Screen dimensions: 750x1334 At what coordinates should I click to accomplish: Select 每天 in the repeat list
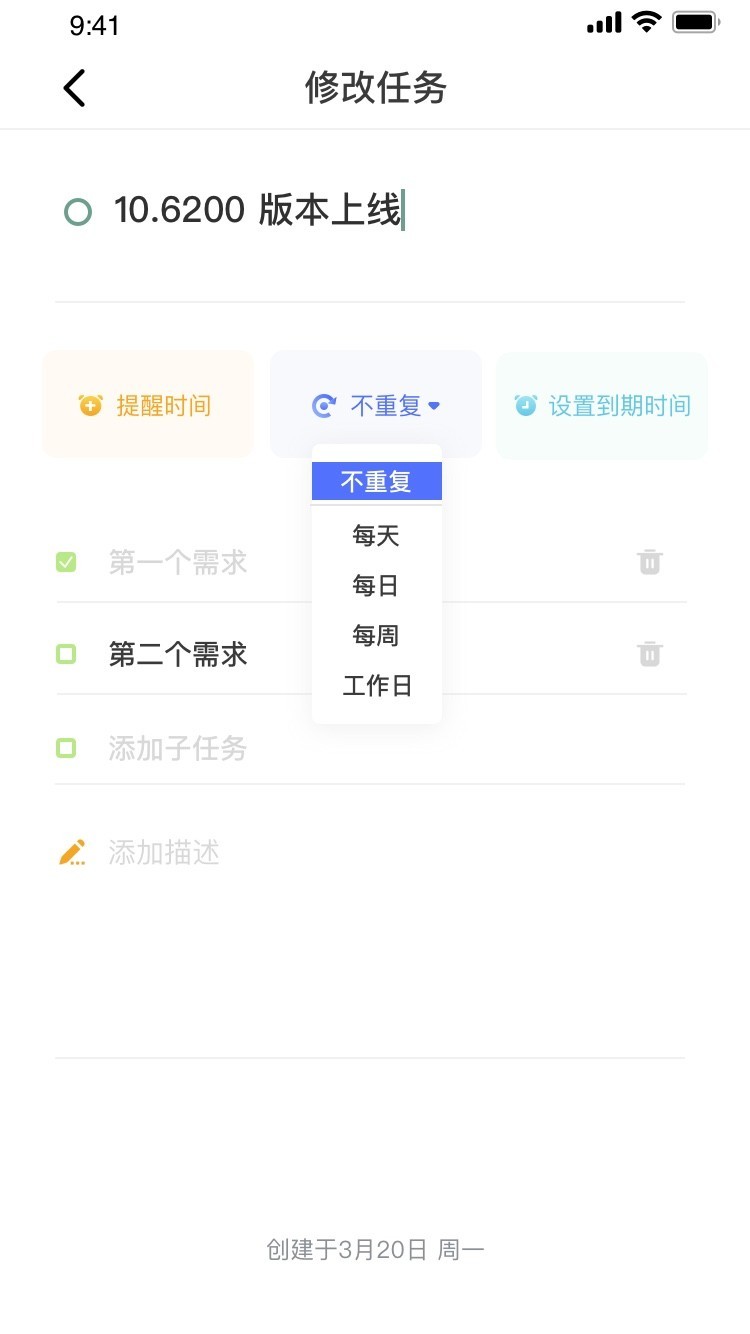376,535
